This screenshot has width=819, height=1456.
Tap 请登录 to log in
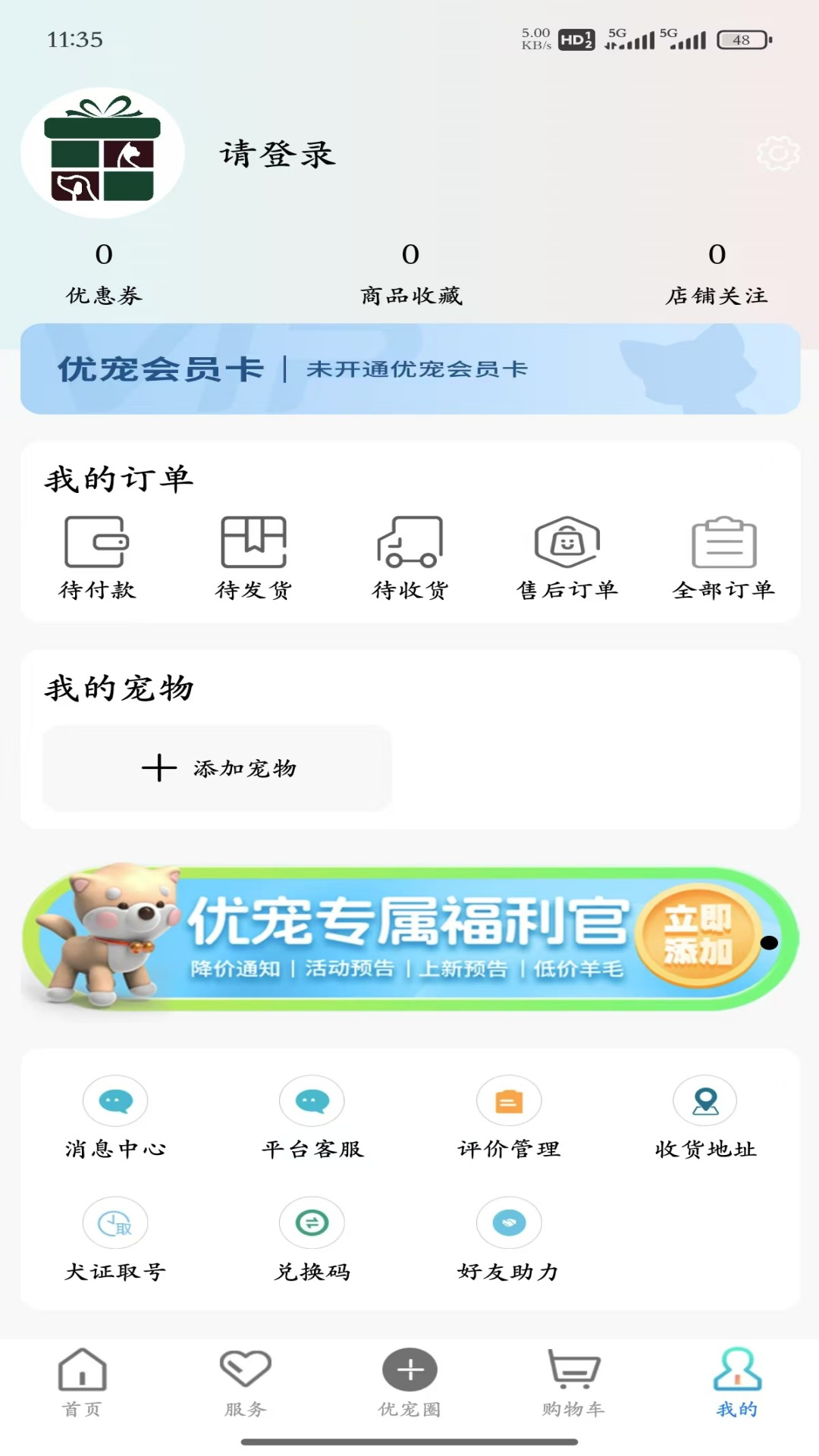click(x=278, y=154)
